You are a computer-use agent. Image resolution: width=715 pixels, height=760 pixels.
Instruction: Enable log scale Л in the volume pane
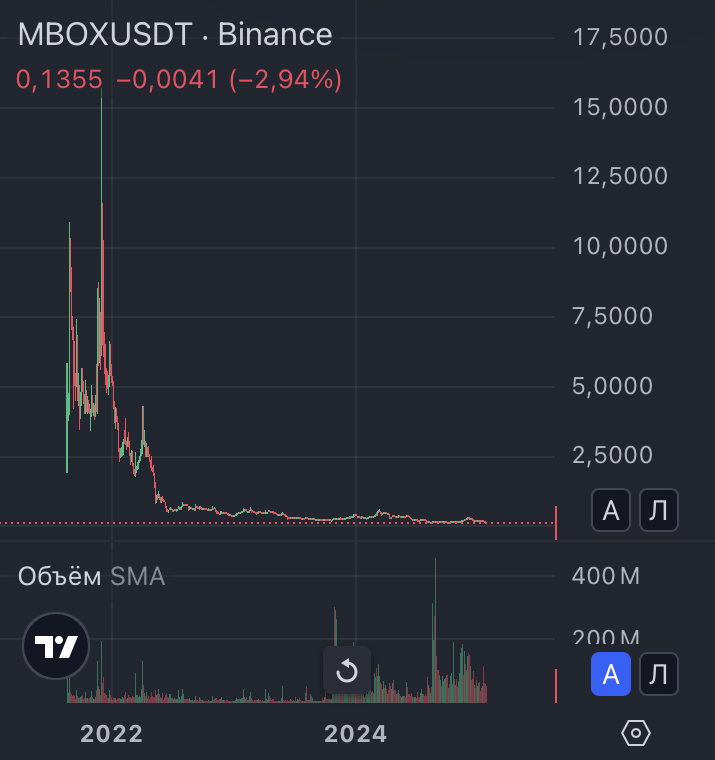658,675
